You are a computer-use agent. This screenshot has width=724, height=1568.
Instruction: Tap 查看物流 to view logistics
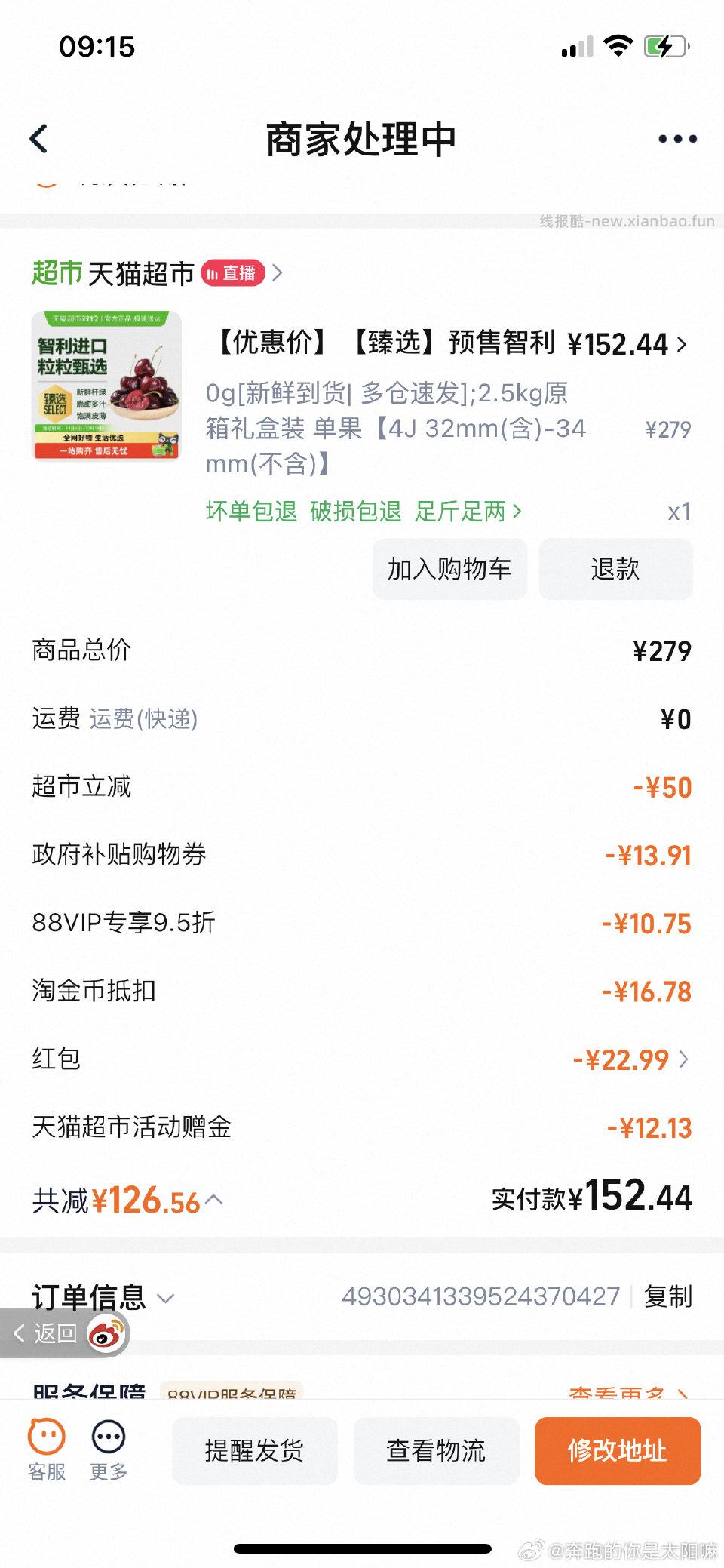pyautogui.click(x=436, y=1450)
